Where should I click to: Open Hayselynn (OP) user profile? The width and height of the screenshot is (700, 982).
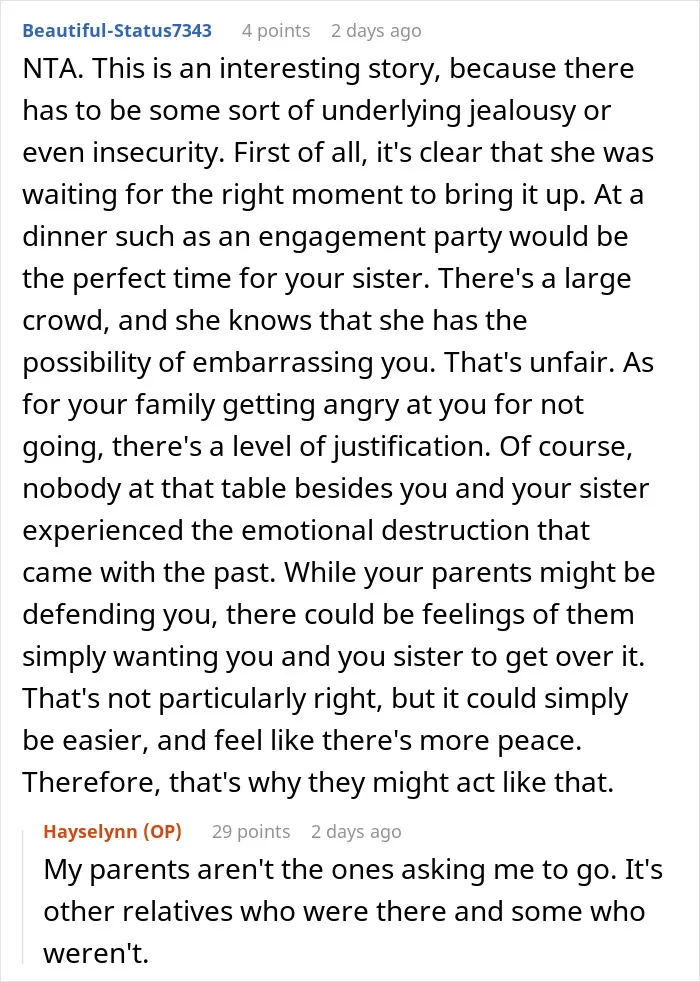pyautogui.click(x=113, y=832)
